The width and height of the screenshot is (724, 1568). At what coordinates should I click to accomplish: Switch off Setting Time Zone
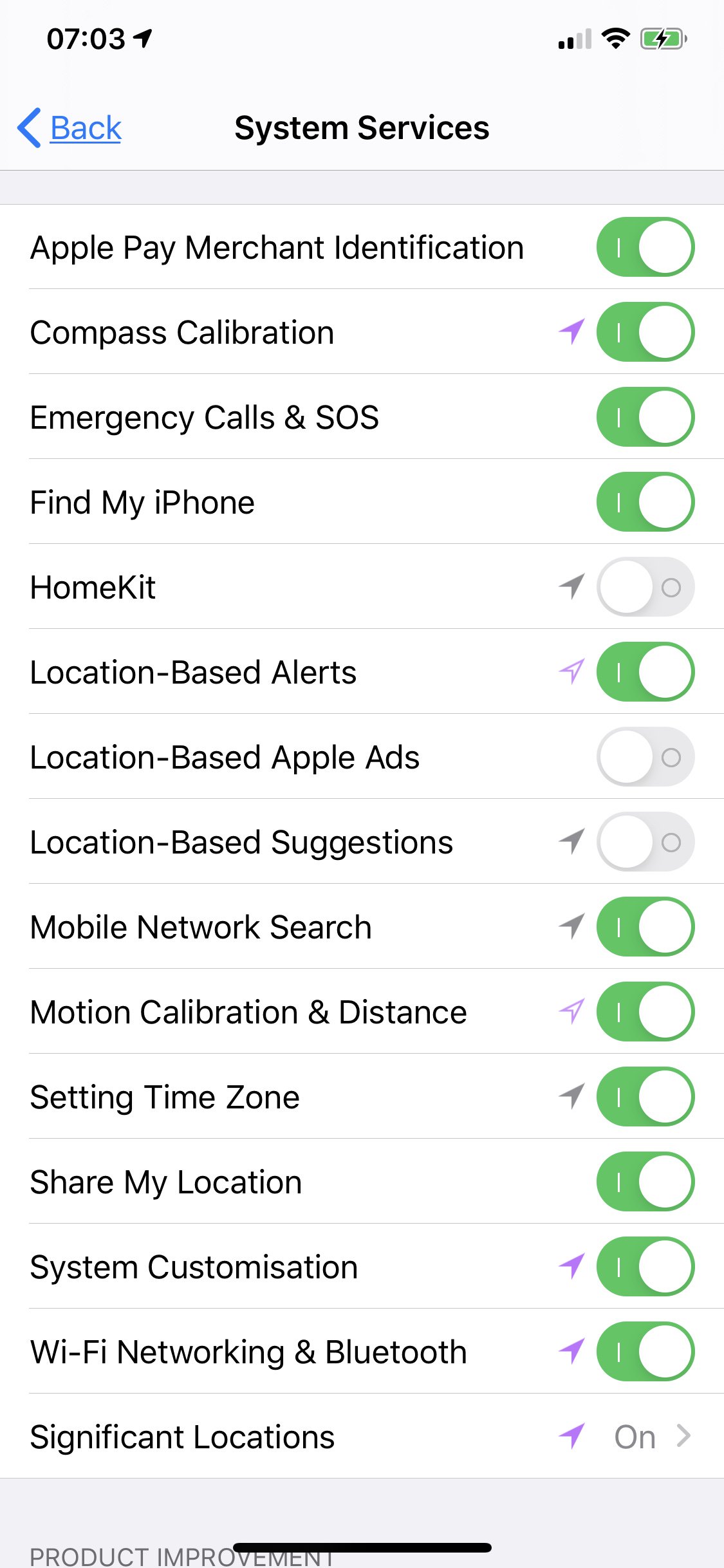(x=645, y=1097)
